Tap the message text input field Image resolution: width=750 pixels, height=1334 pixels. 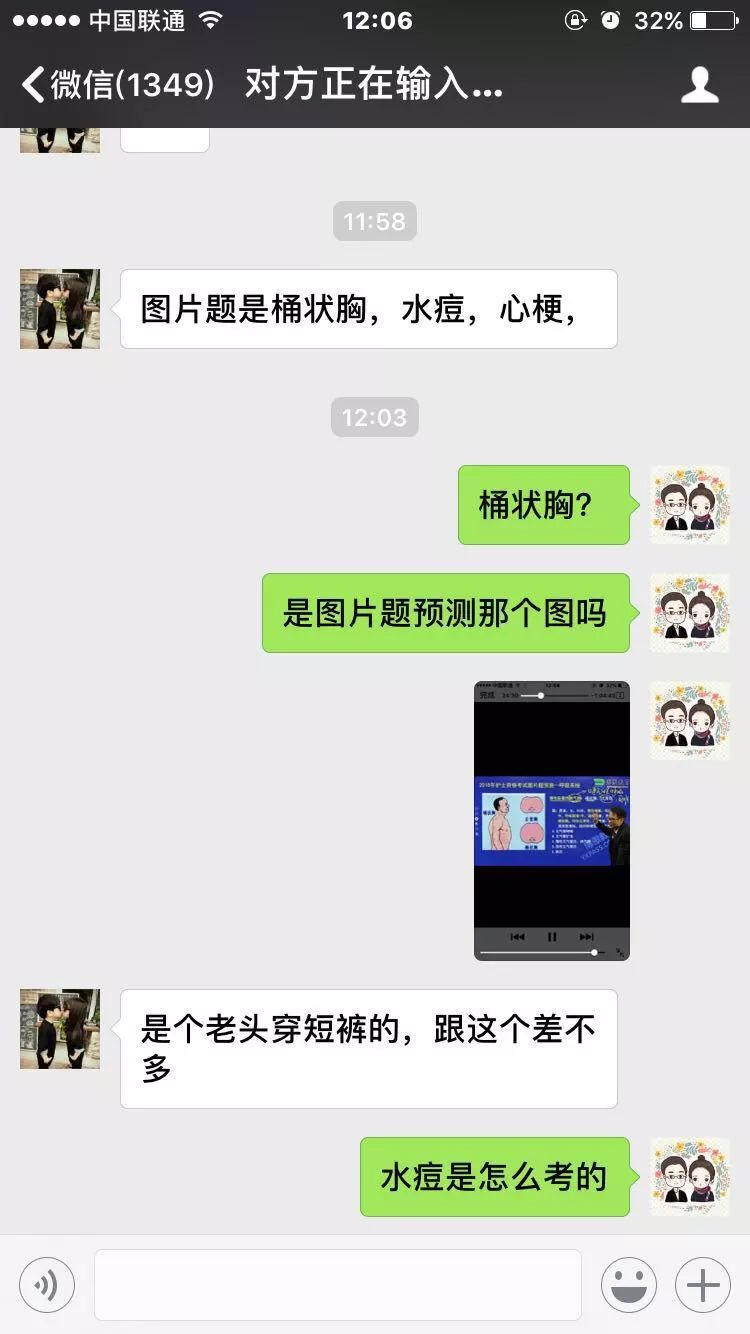pyautogui.click(x=338, y=1285)
